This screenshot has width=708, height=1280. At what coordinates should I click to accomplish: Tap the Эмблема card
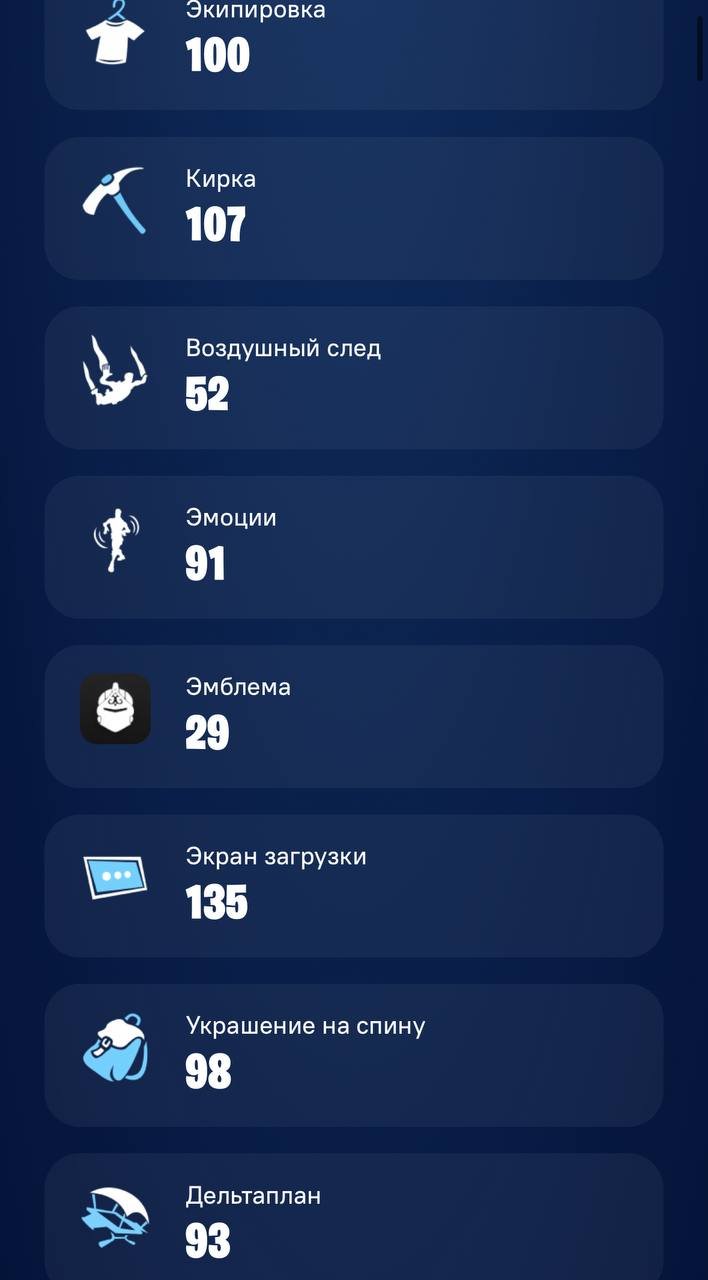coord(354,716)
